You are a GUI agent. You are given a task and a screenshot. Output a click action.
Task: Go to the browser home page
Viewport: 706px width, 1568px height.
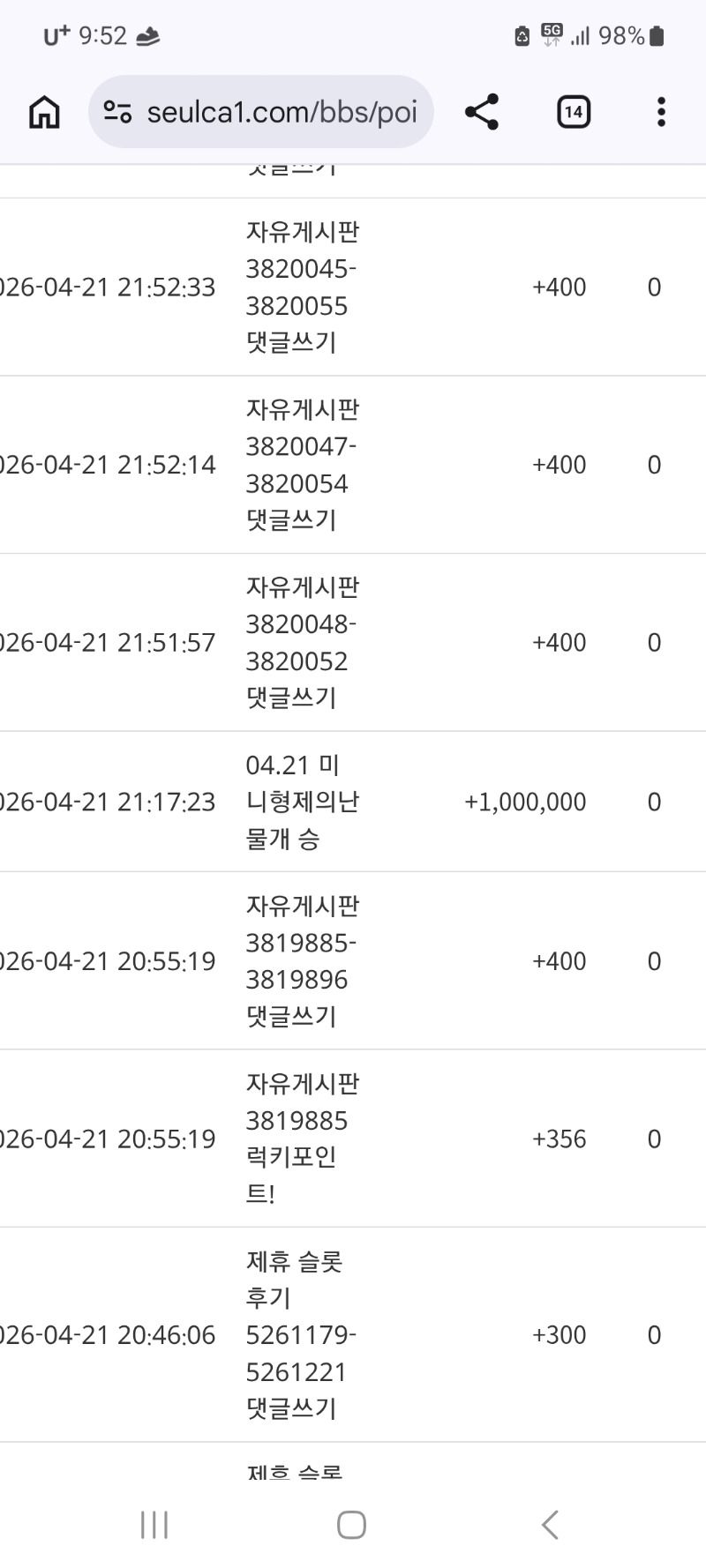(44, 112)
